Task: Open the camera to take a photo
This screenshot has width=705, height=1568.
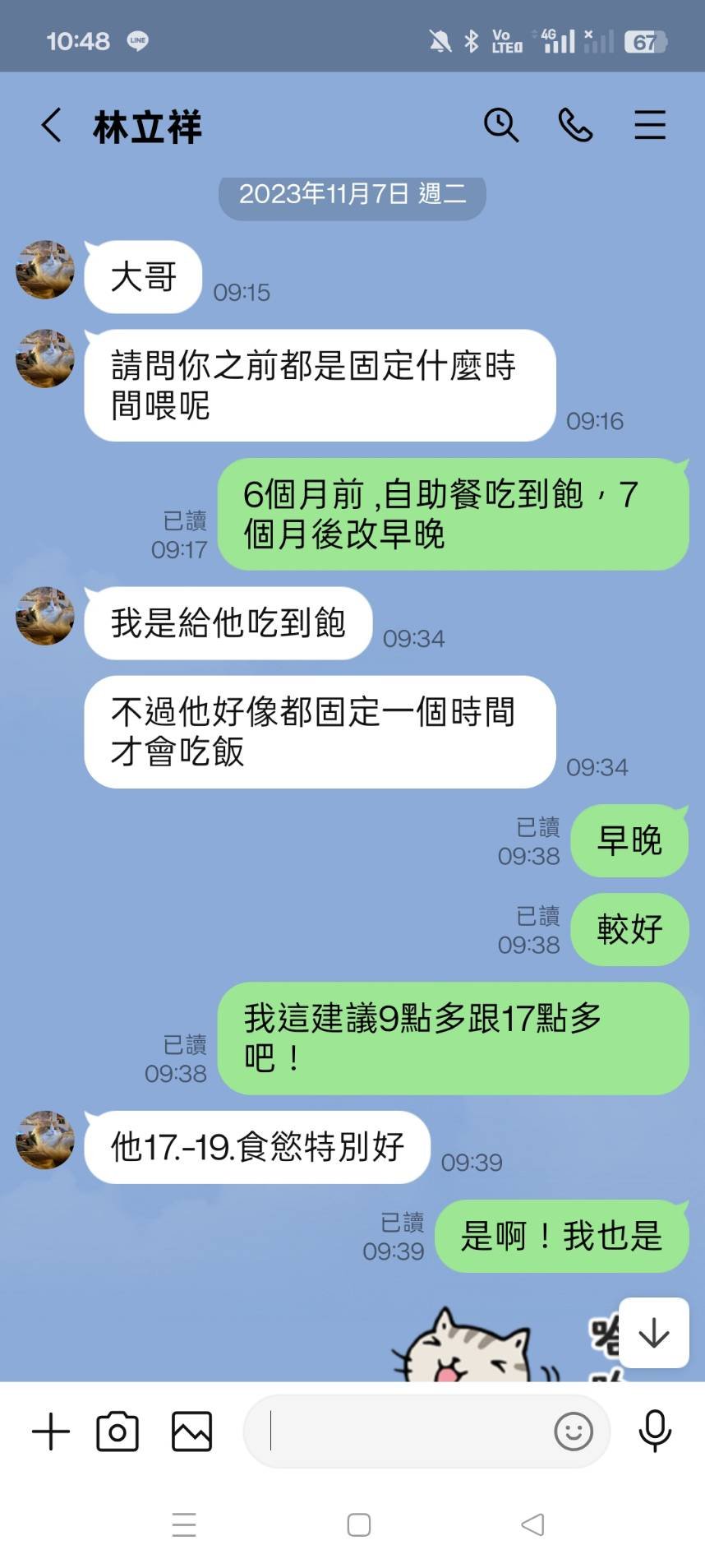Action: coord(117,1432)
